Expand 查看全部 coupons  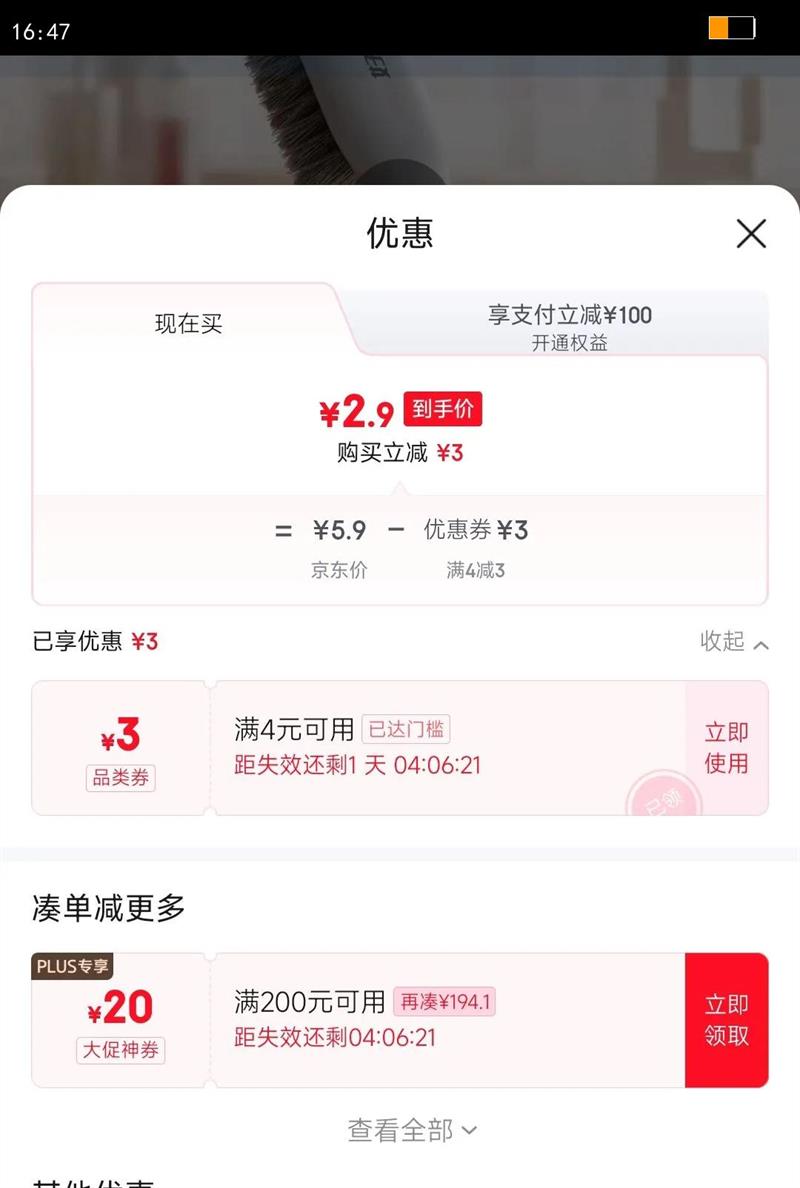point(413,1130)
